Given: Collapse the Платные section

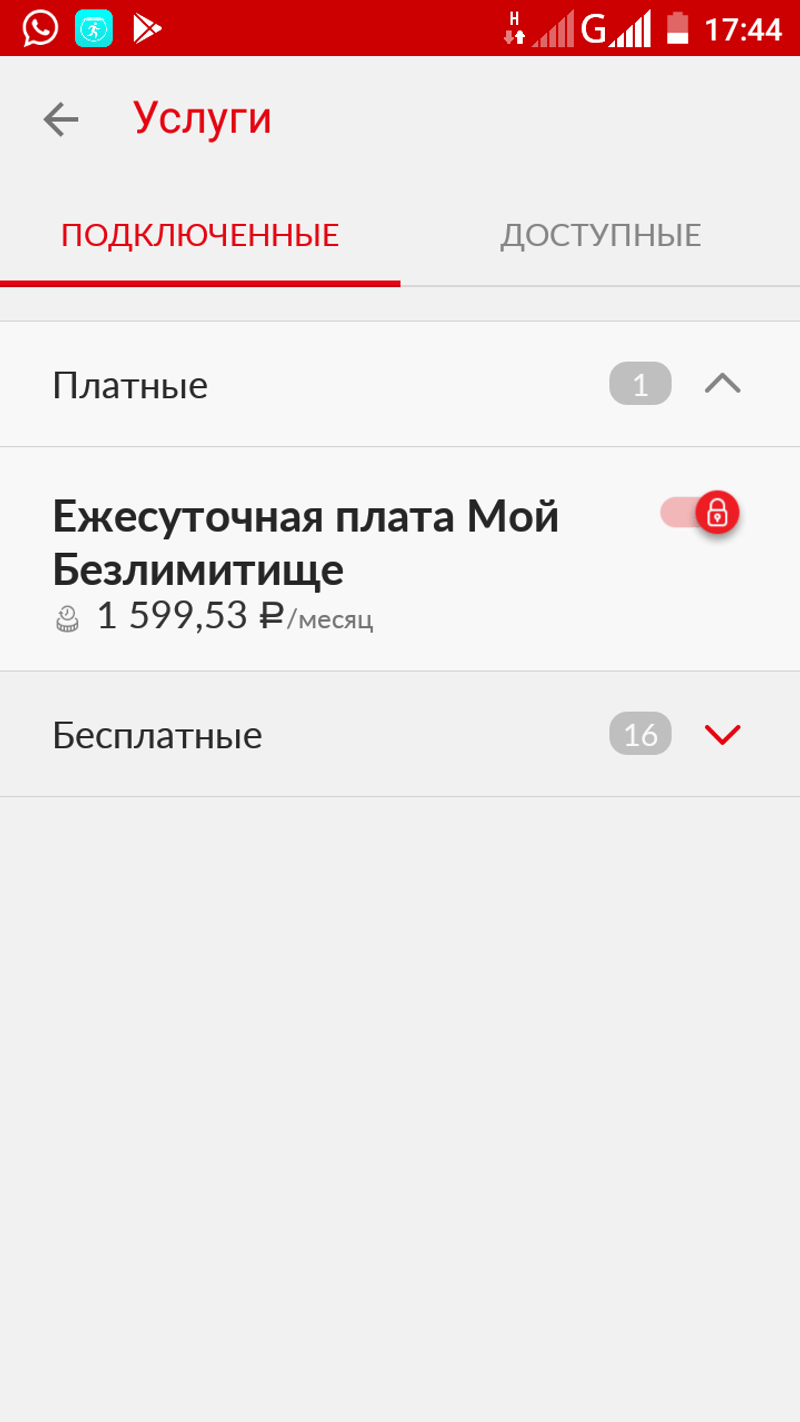Looking at the screenshot, I should click(x=722, y=384).
